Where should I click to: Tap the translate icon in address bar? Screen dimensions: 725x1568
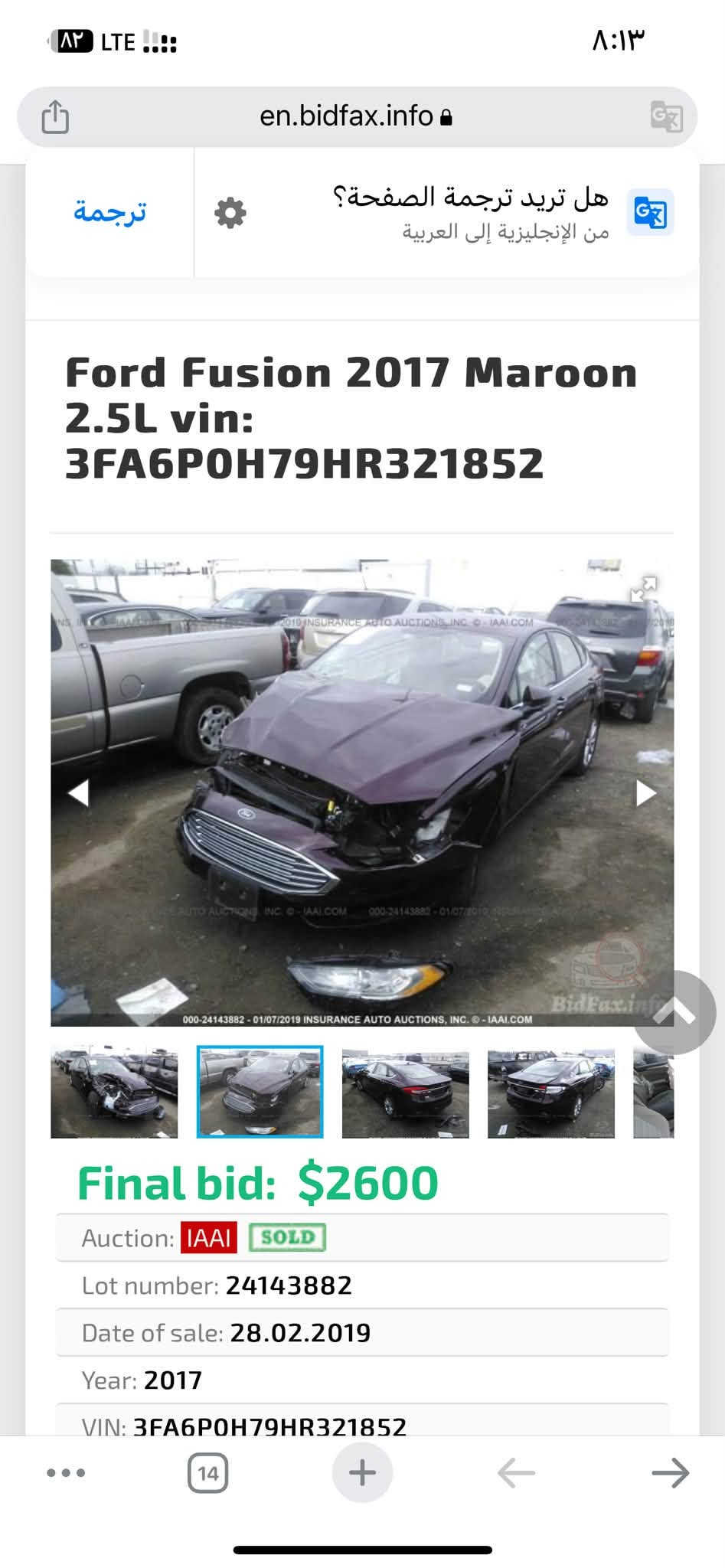tap(666, 117)
